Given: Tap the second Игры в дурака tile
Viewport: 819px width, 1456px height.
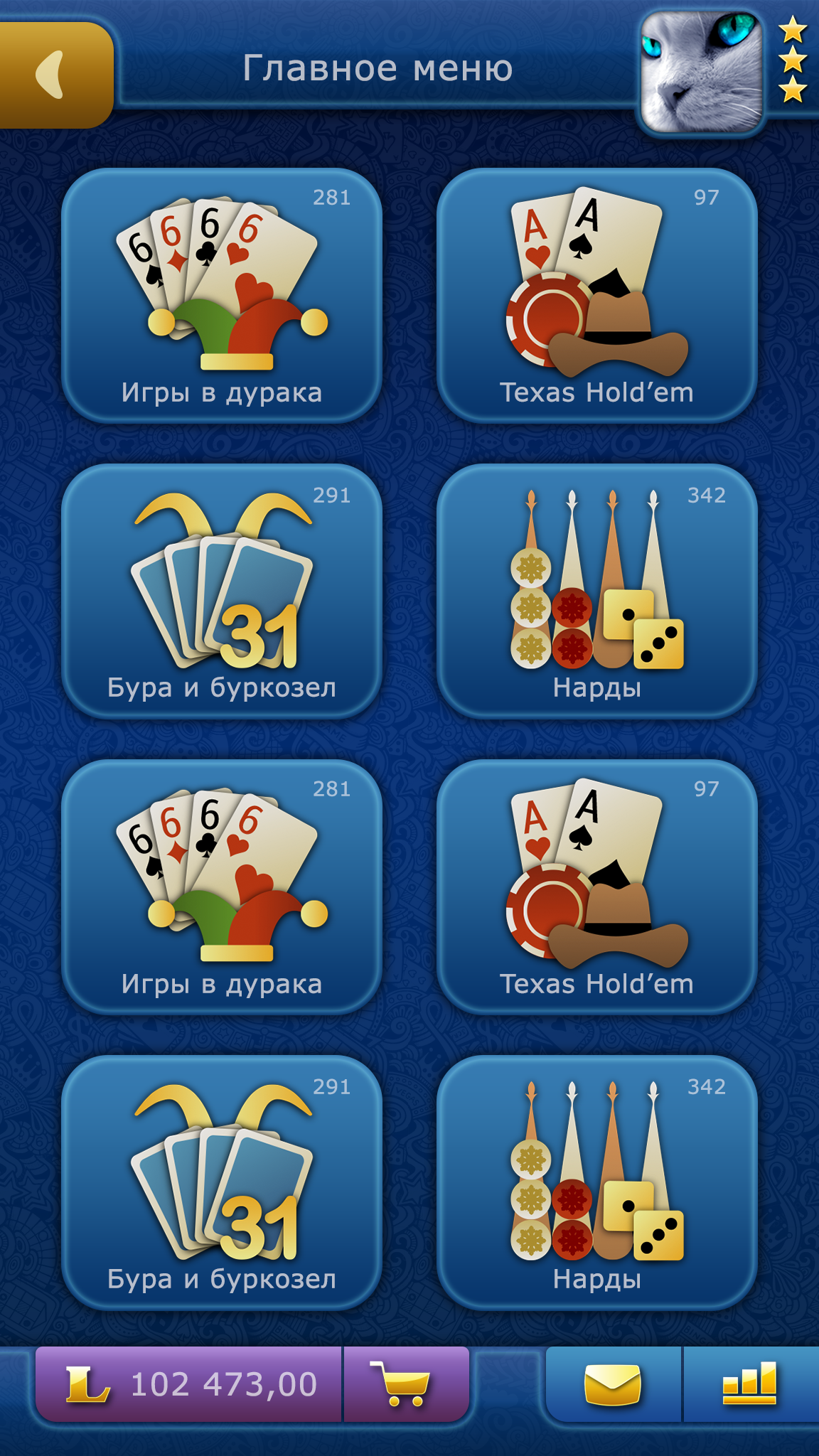Looking at the screenshot, I should [x=222, y=887].
